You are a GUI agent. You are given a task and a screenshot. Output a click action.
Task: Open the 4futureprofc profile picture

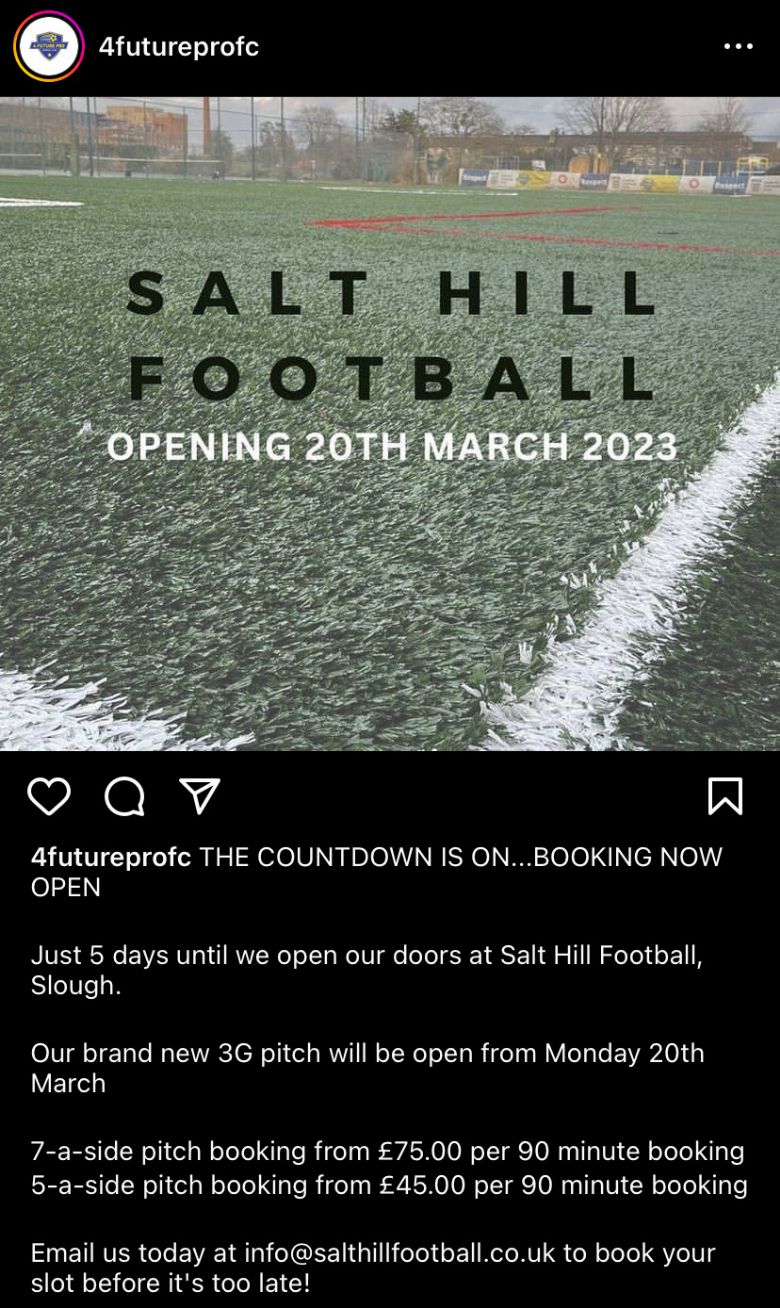coord(48,46)
